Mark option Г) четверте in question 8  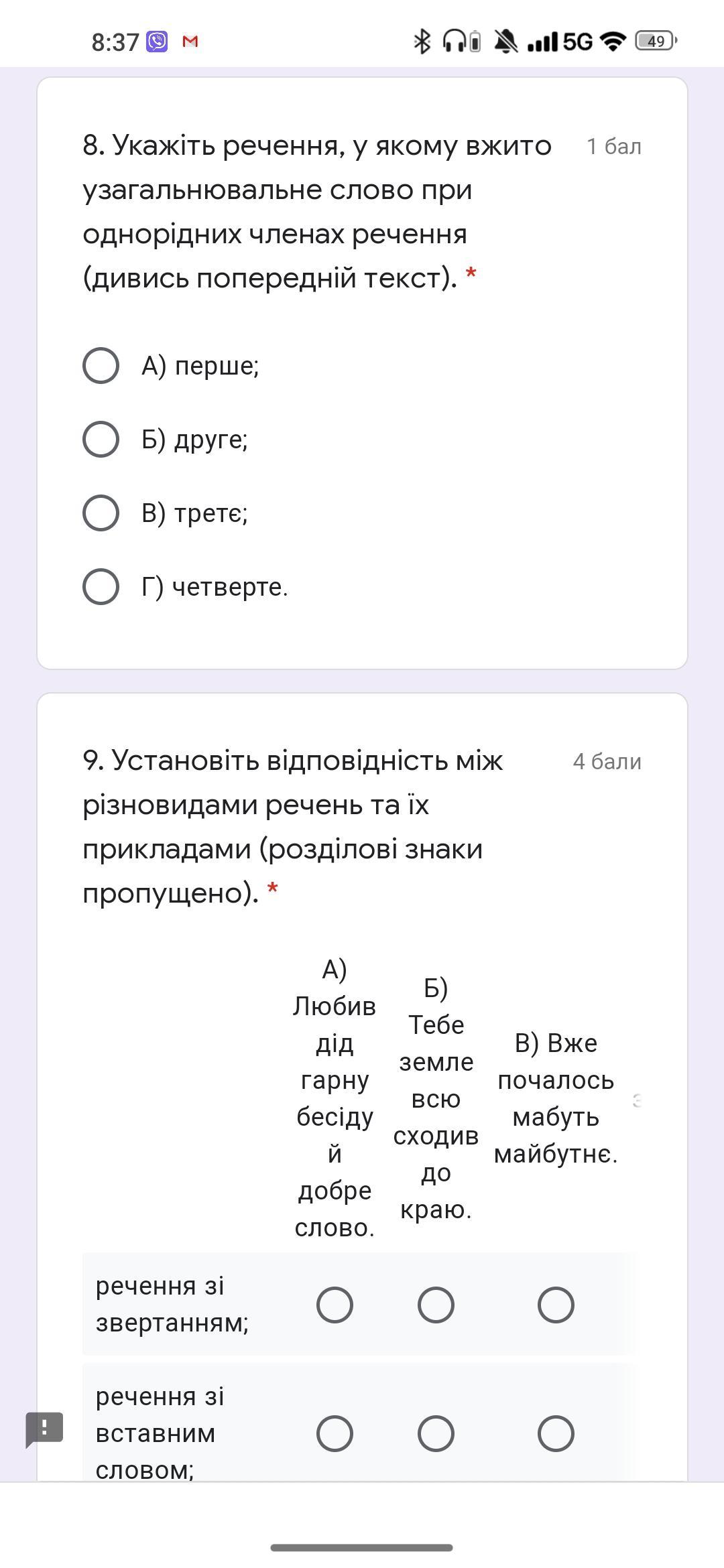tap(101, 587)
